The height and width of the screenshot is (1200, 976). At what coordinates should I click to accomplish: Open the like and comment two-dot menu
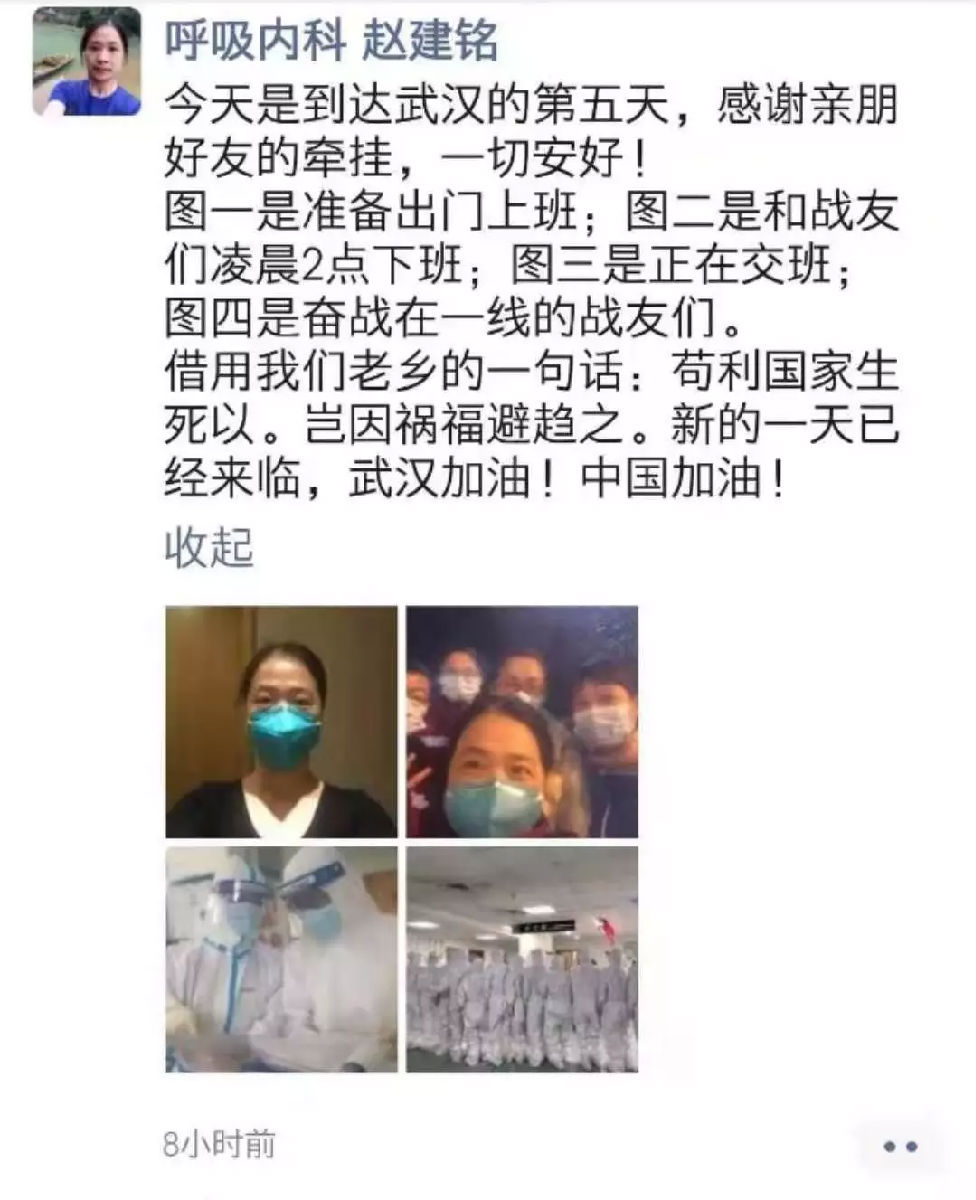pyautogui.click(x=899, y=1146)
